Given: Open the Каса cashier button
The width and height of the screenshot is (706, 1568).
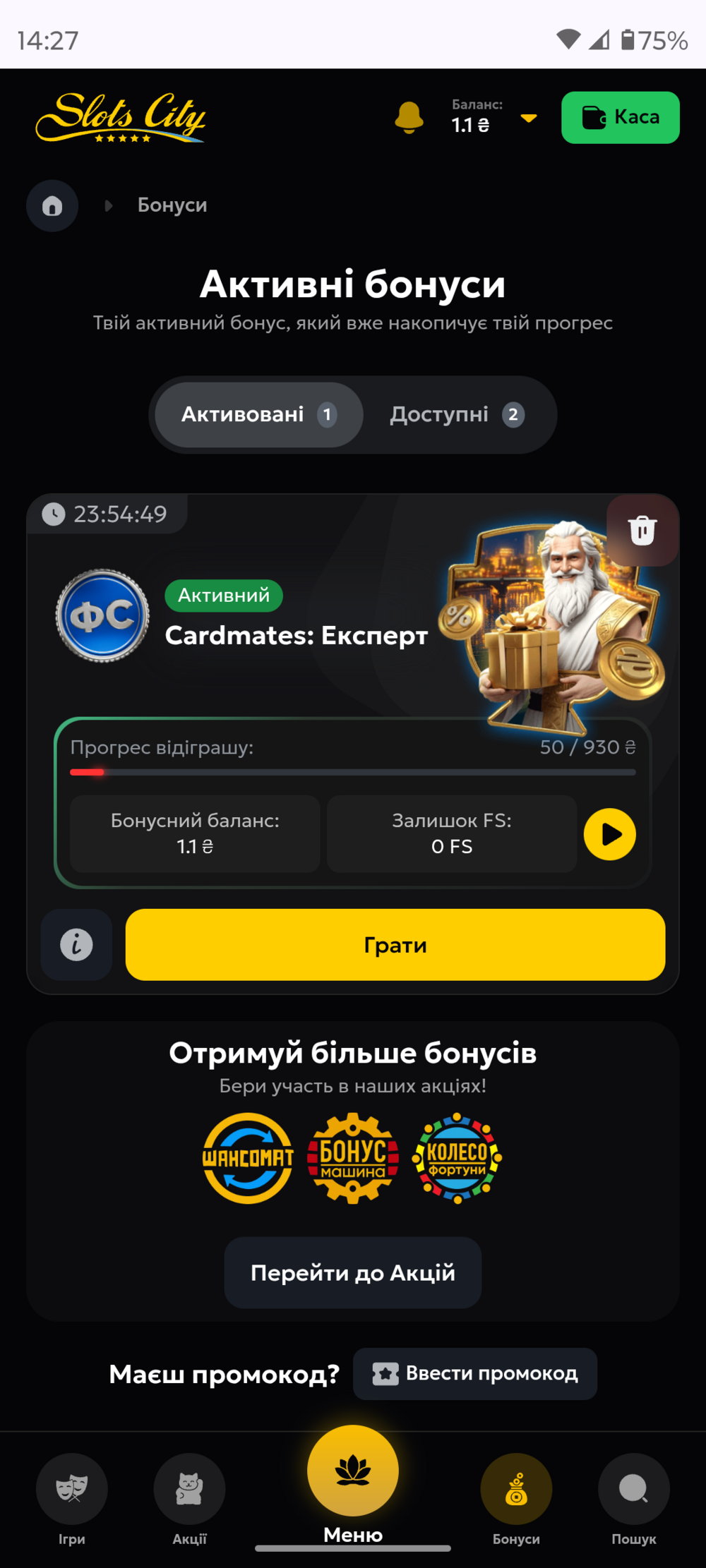Looking at the screenshot, I should click(x=621, y=118).
